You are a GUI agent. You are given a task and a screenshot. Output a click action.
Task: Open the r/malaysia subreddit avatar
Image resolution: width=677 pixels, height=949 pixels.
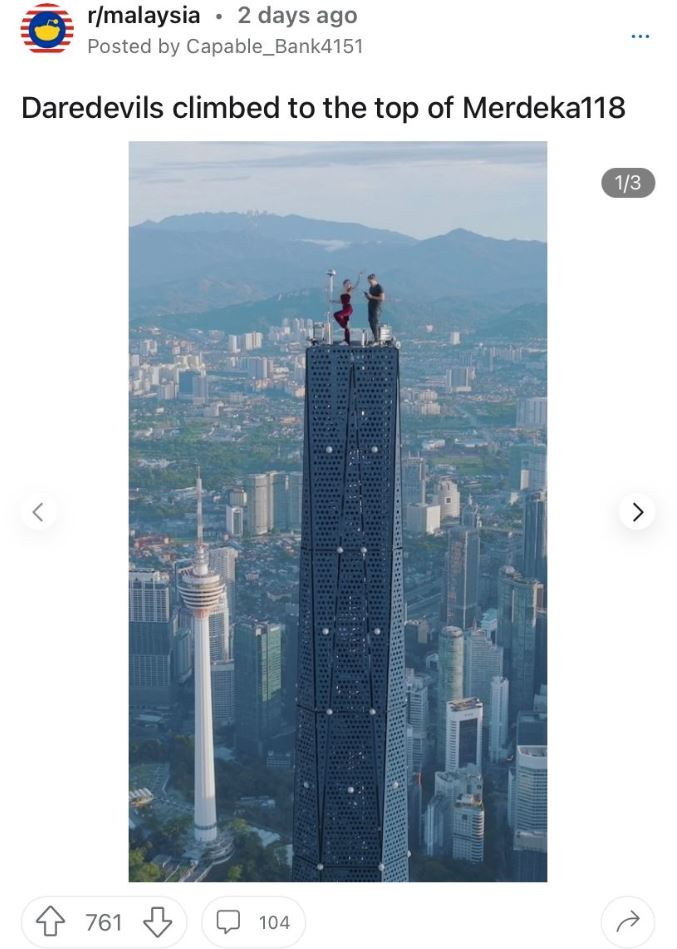pos(46,28)
